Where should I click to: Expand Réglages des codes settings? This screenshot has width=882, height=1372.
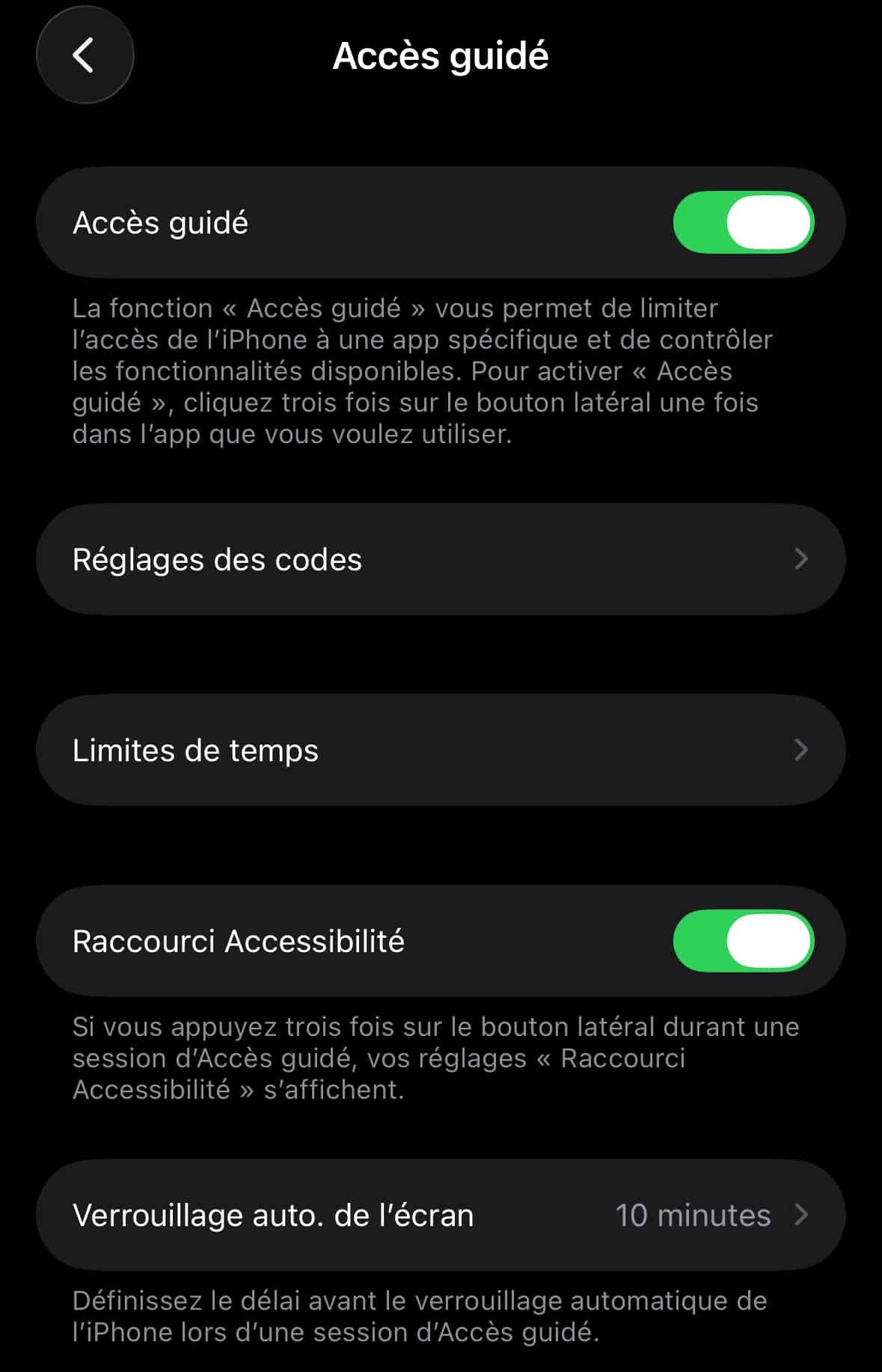(441, 558)
